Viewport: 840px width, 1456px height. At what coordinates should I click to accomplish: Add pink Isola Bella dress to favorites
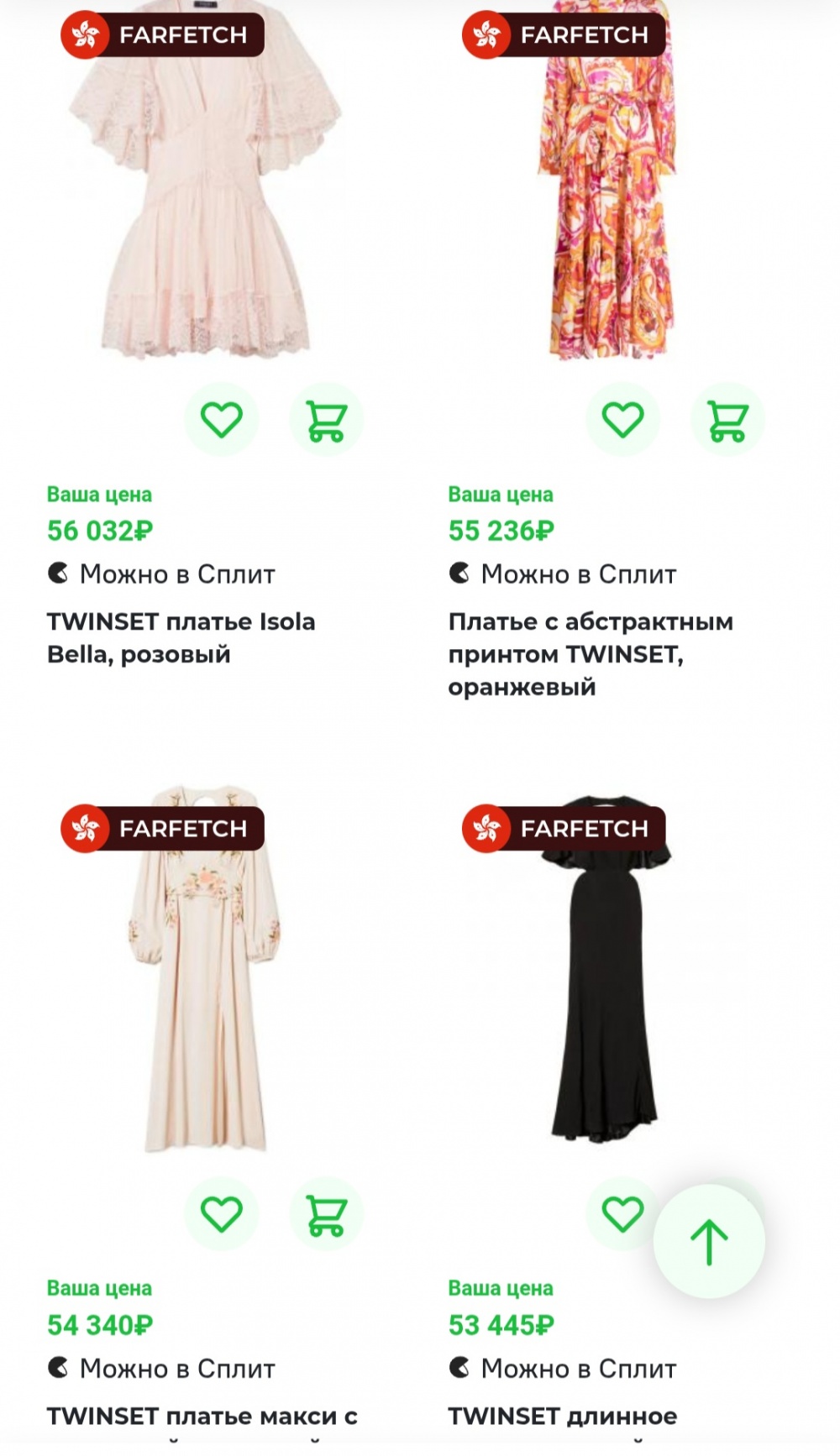[x=222, y=419]
